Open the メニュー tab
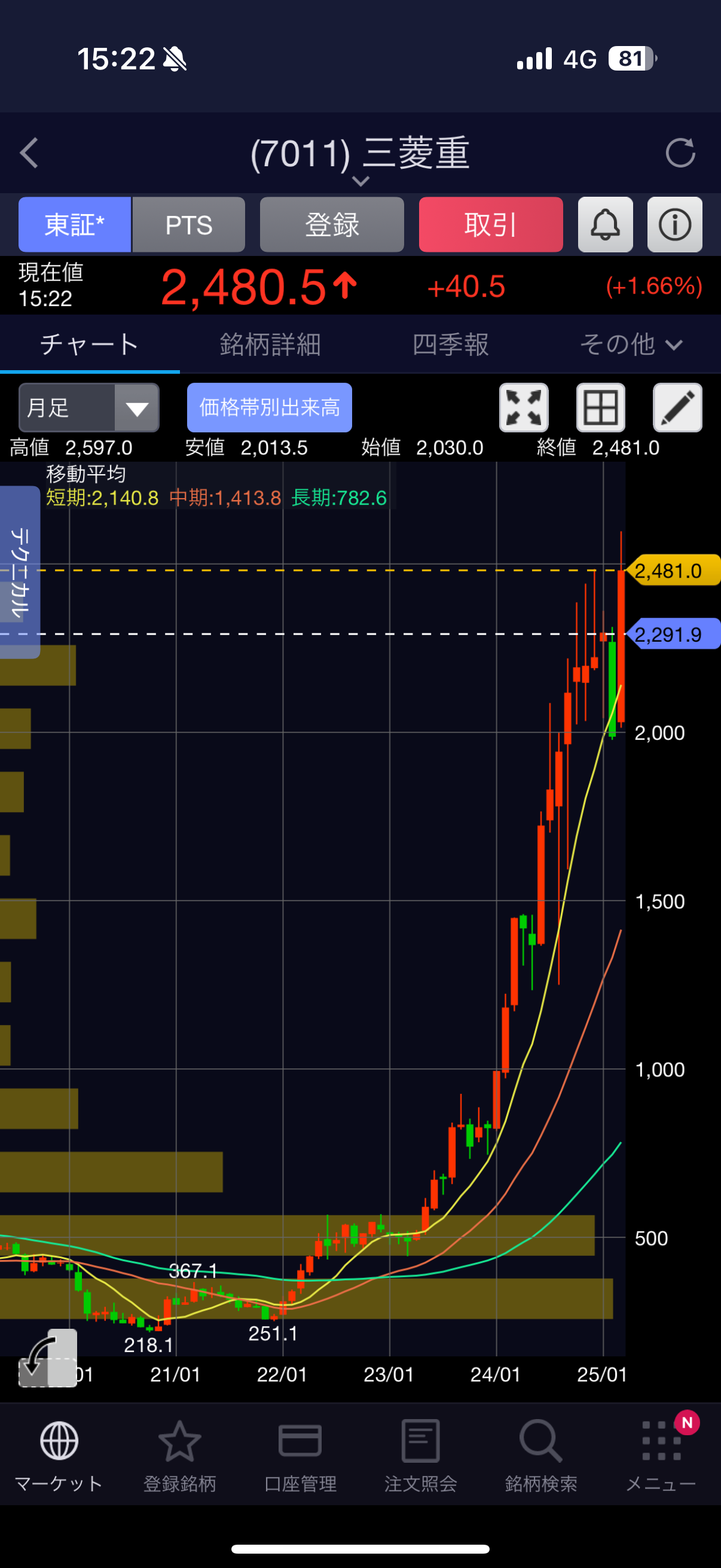This screenshot has height=1568, width=721. click(661, 1454)
